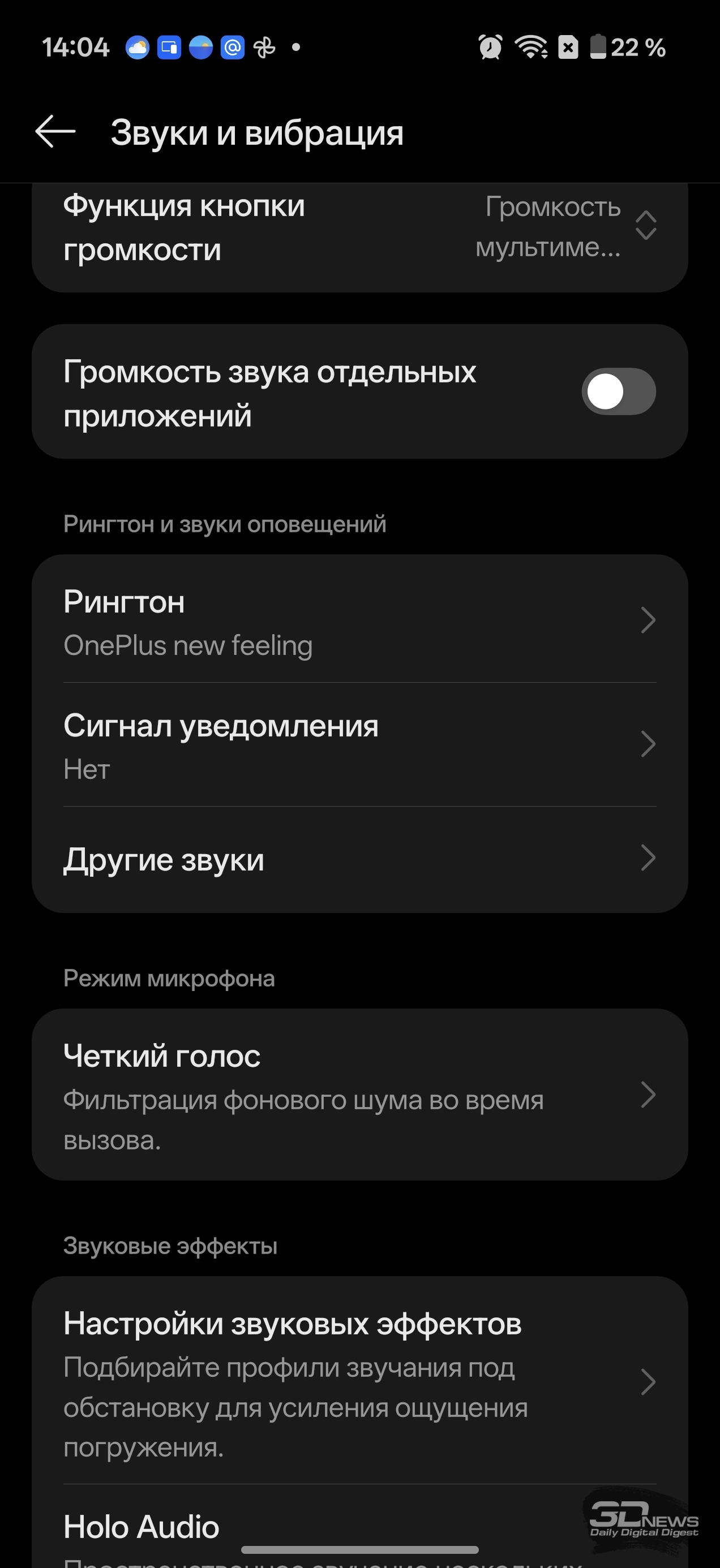Open Сигнал уведомления sound picker
Viewport: 720px width, 1568px height.
point(359,745)
